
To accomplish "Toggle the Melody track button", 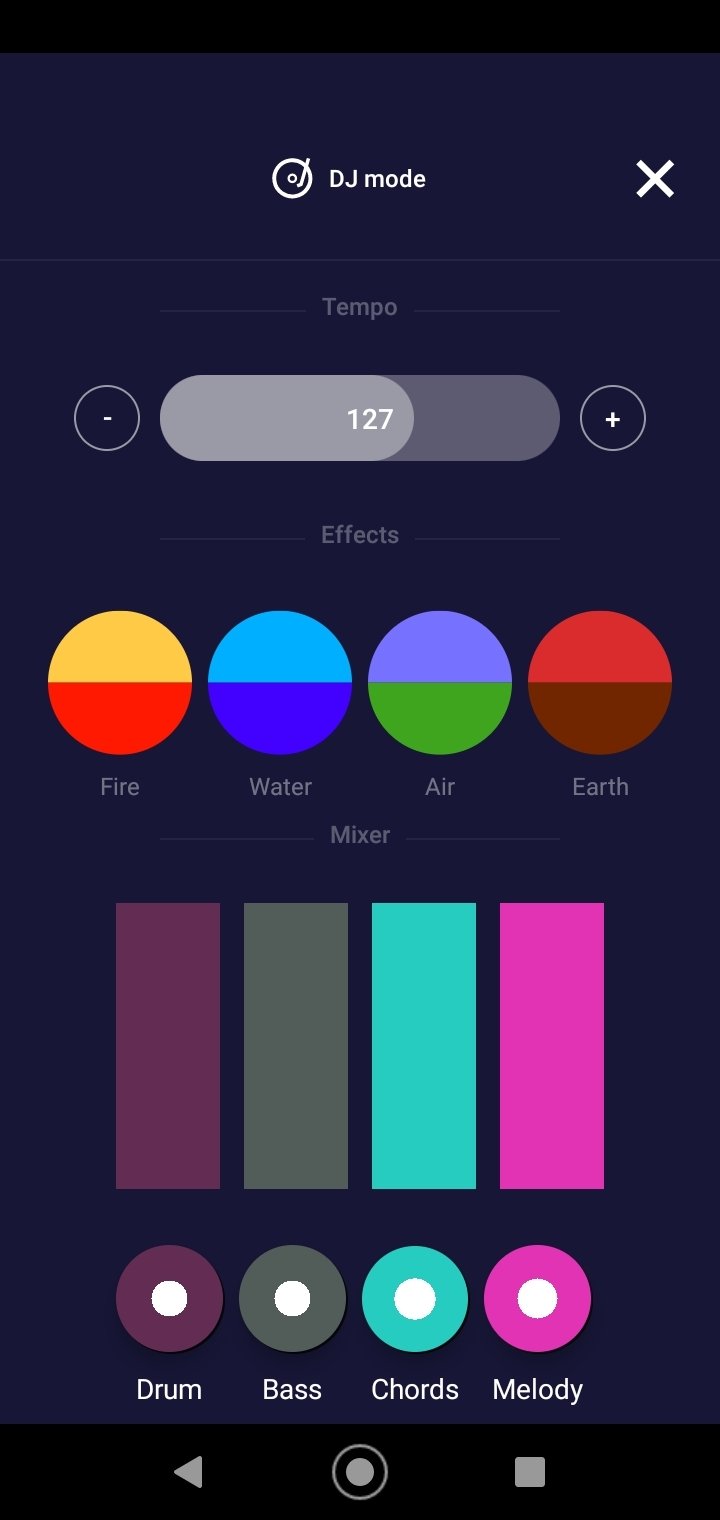I will (538, 1299).
